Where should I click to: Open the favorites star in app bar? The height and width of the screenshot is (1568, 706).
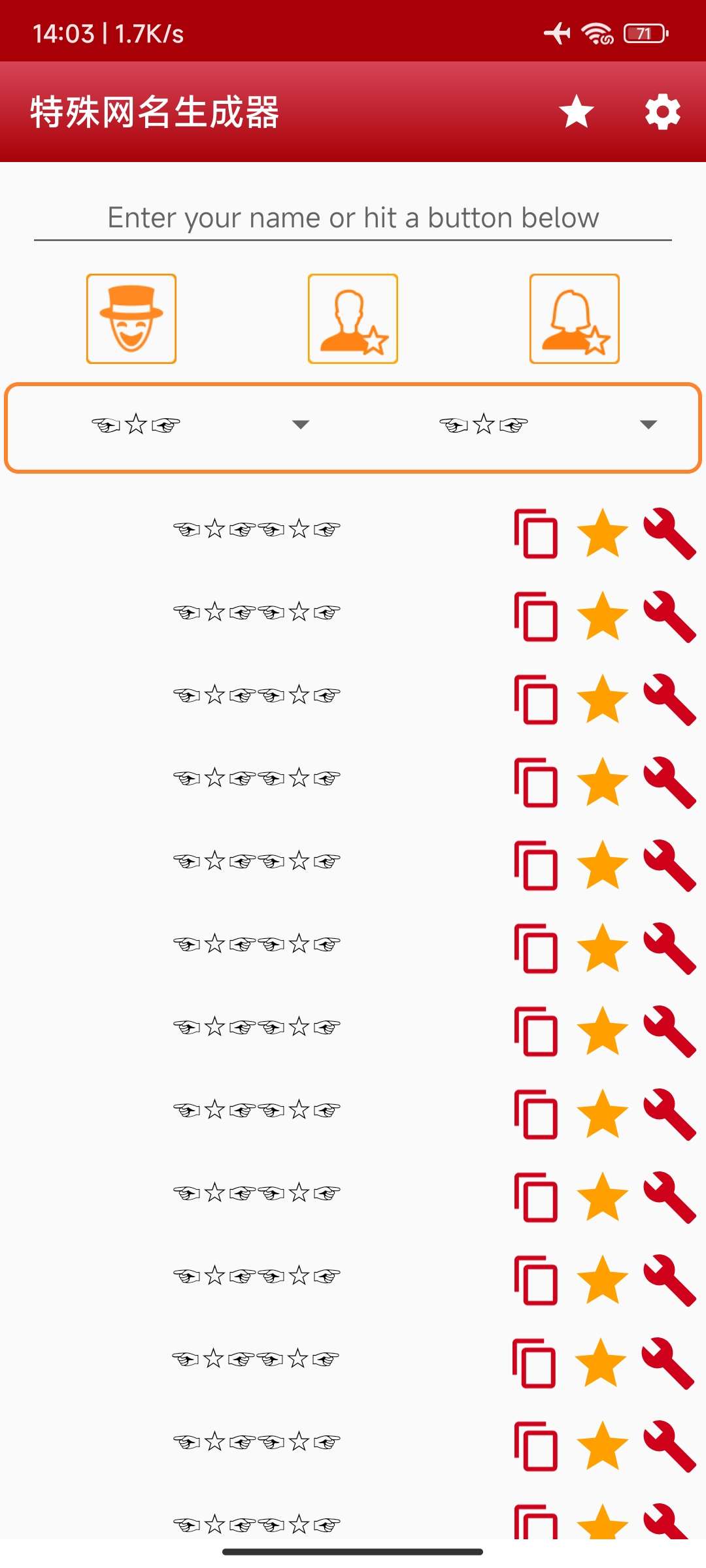[577, 112]
